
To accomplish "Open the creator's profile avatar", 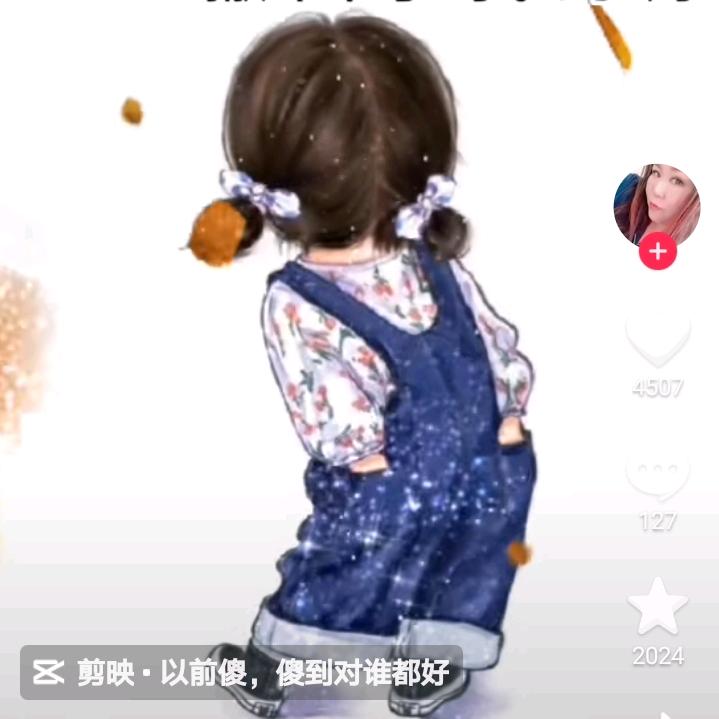I will pyautogui.click(x=657, y=206).
